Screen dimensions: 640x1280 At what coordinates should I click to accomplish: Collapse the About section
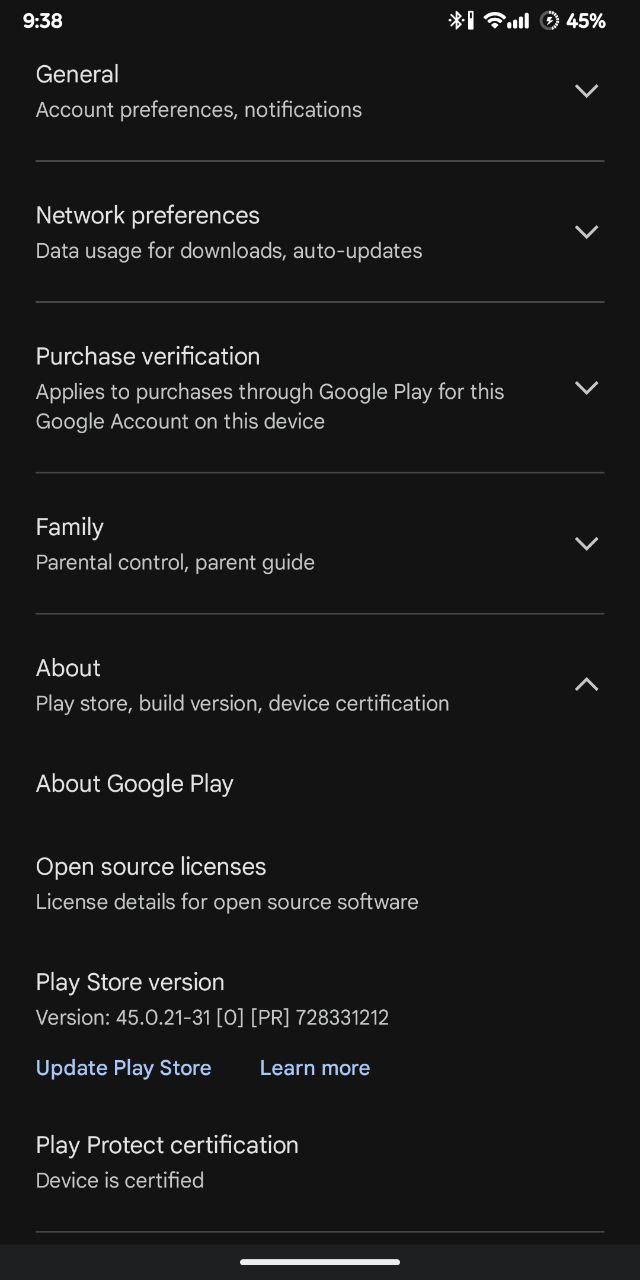[x=320, y=685]
